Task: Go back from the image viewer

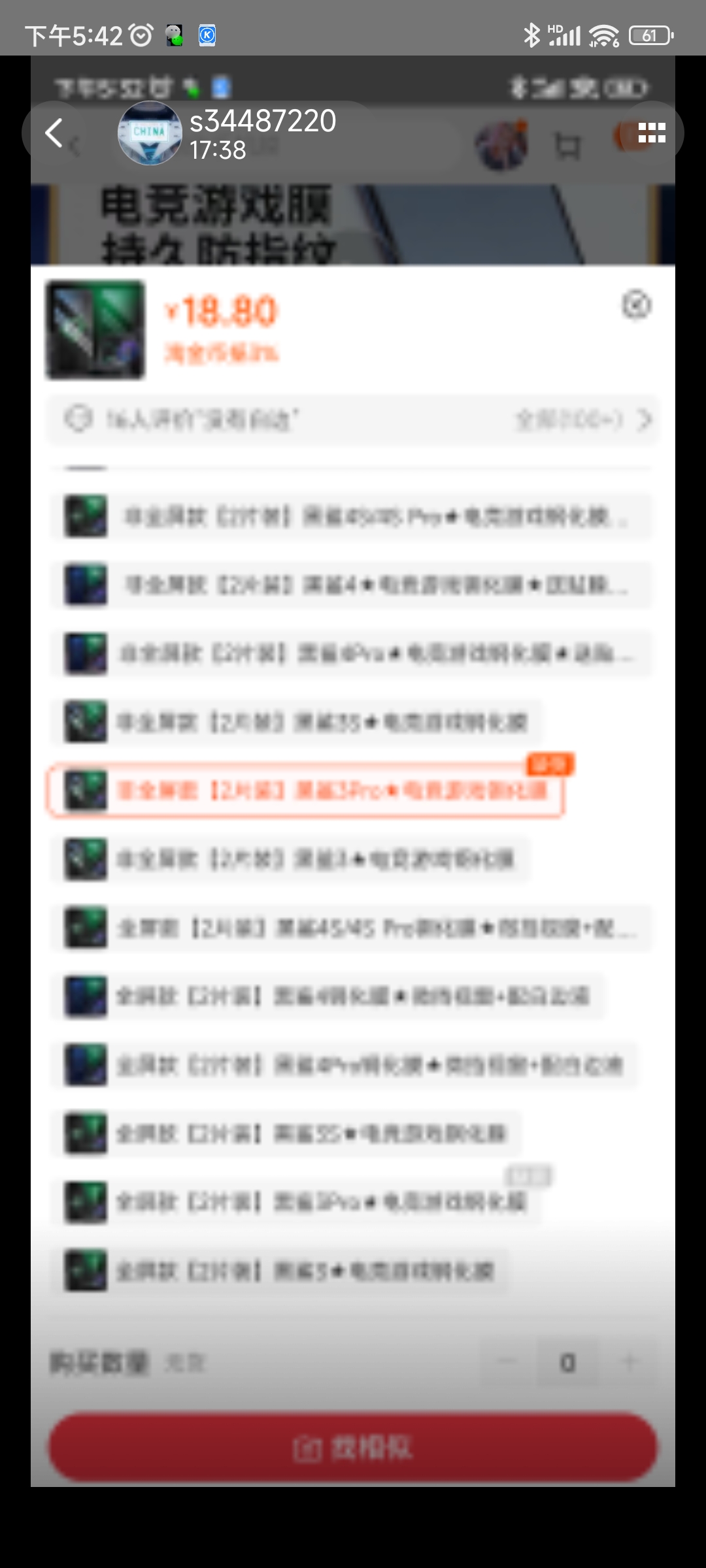Action: (54, 133)
